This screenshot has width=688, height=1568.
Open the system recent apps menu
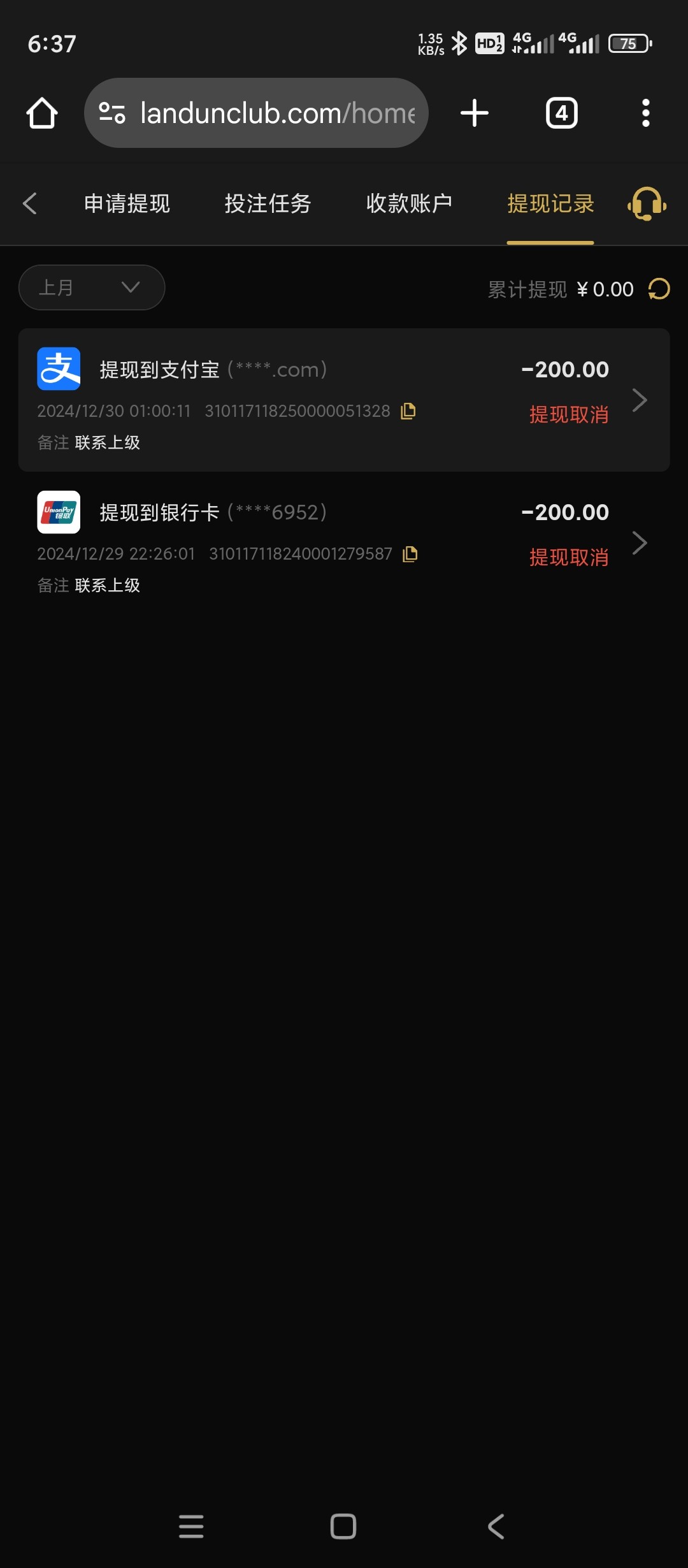click(191, 1527)
